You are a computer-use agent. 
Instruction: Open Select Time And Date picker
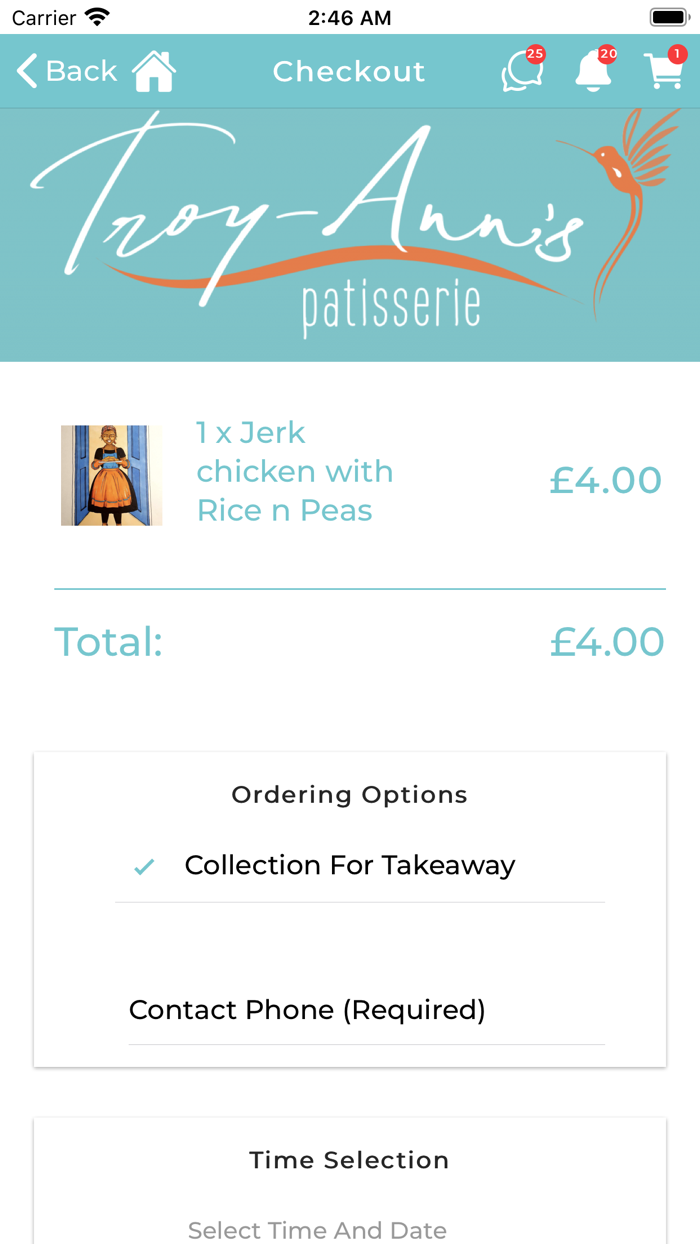point(317,1229)
